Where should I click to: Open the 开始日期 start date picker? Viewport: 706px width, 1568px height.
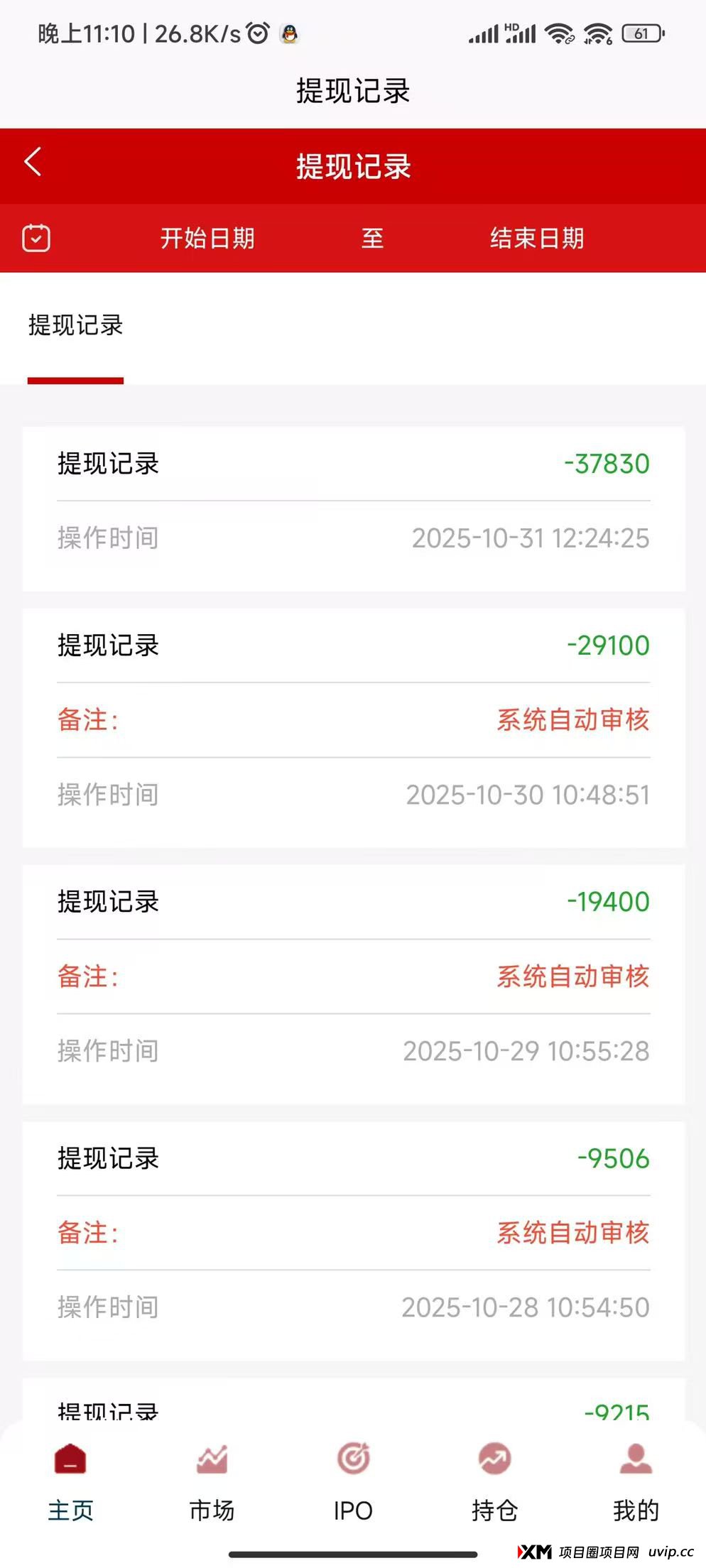click(x=208, y=239)
